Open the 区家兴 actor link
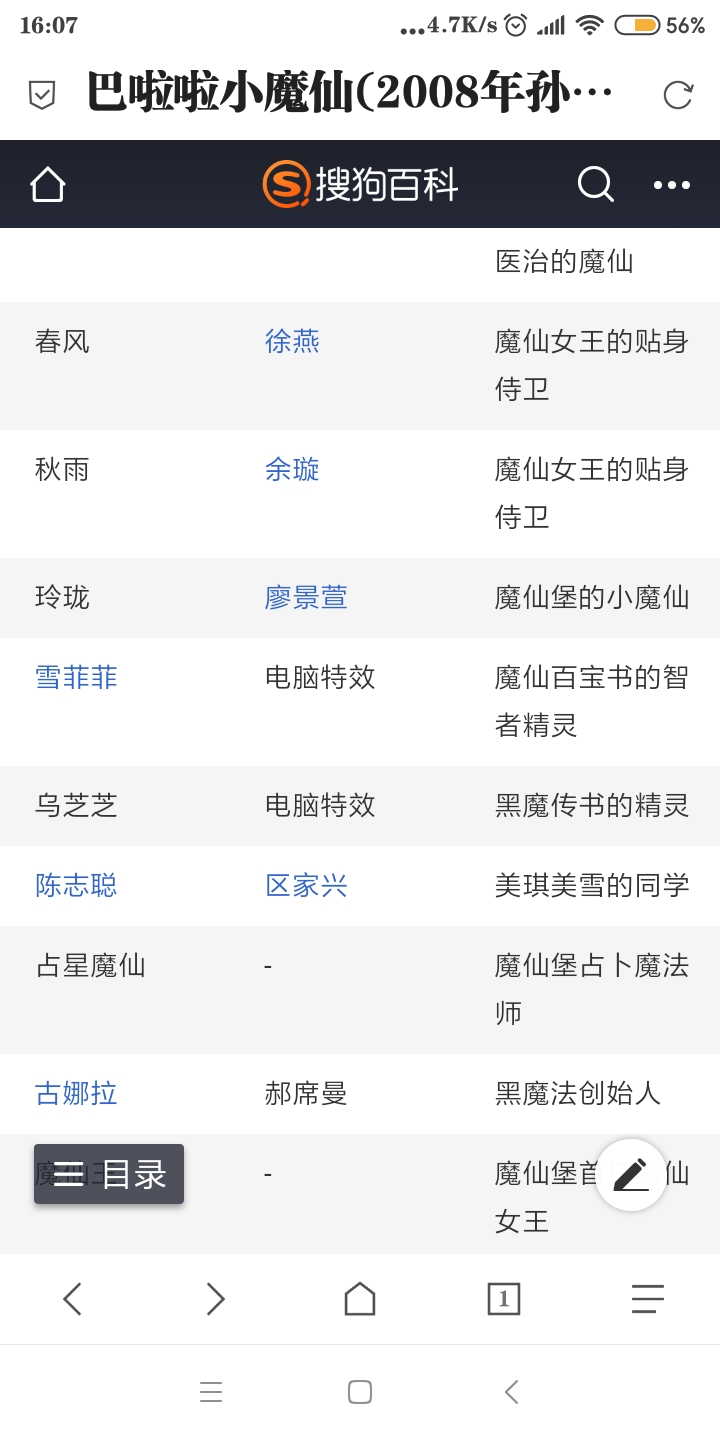This screenshot has width=720, height=1440. coord(306,886)
